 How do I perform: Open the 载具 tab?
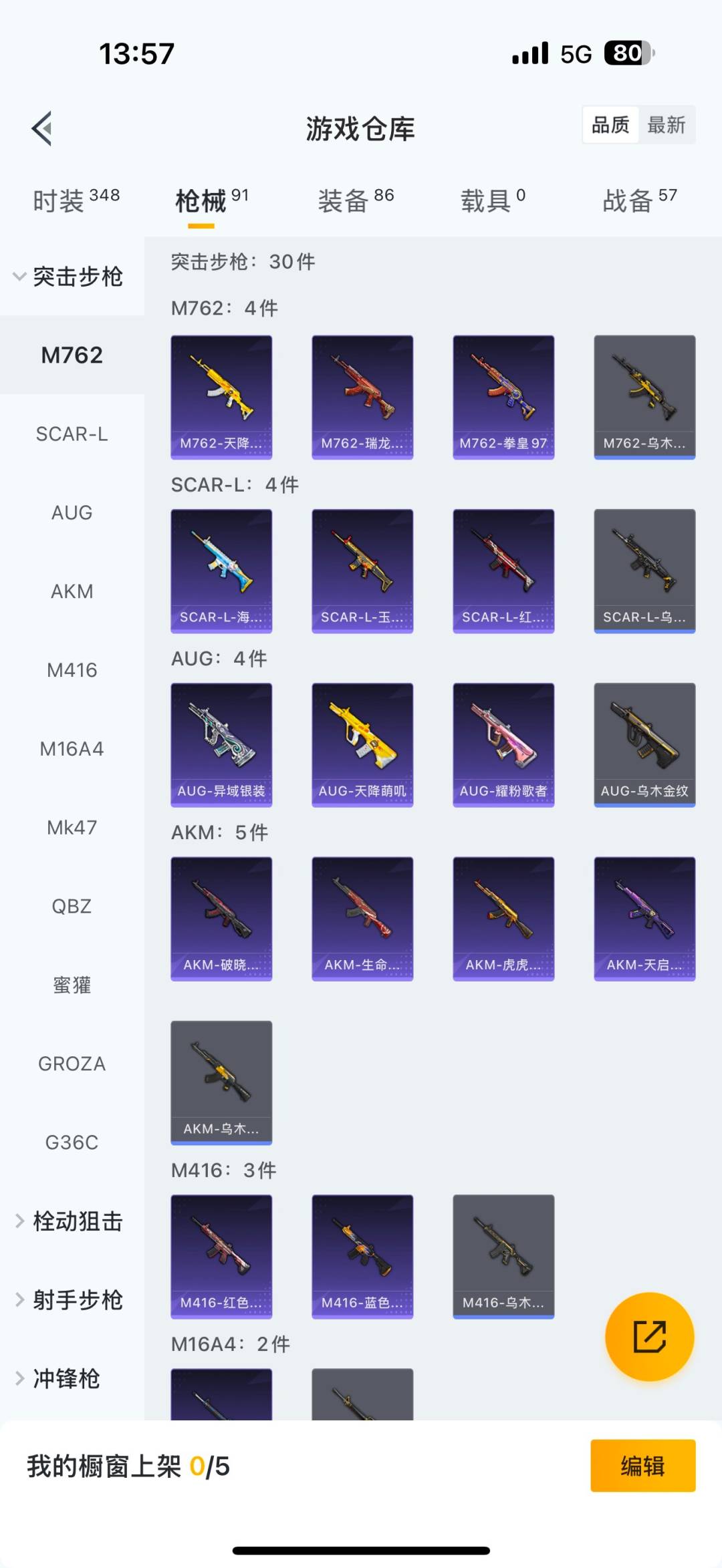point(493,200)
